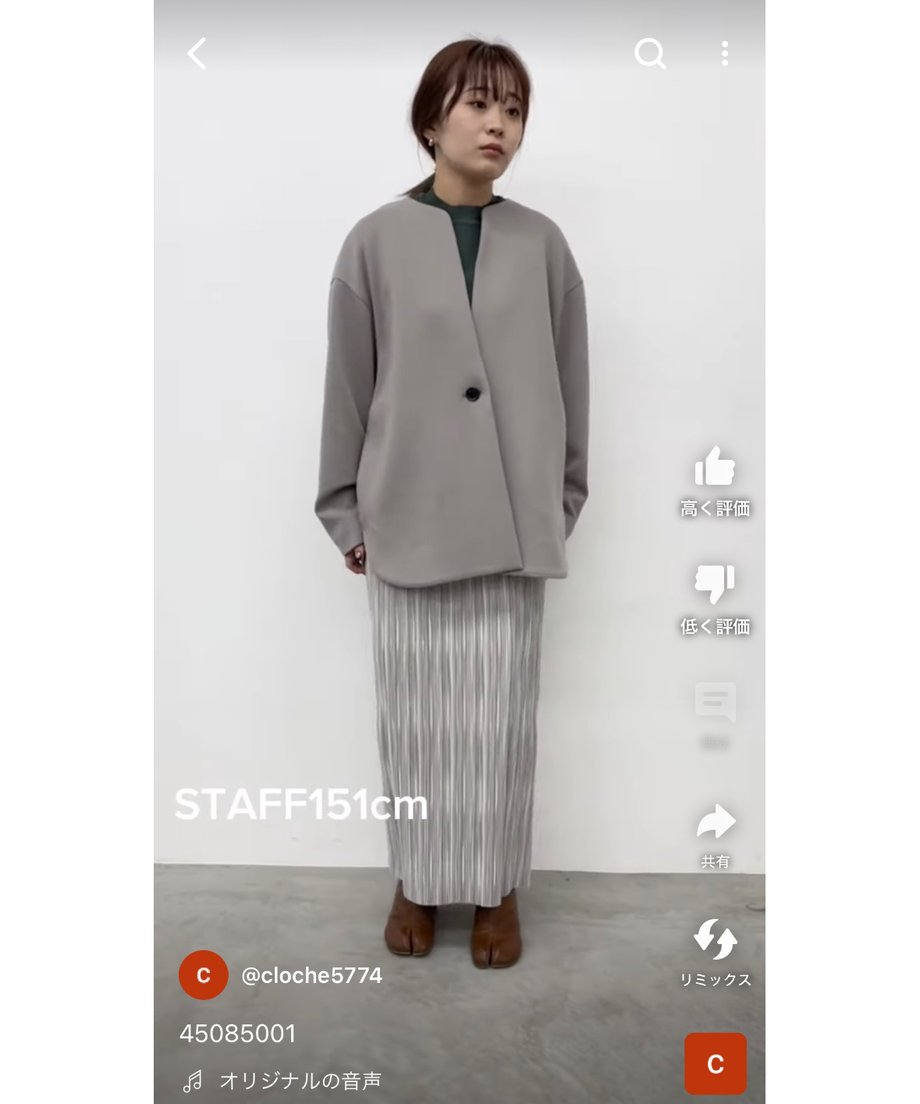920x1104 pixels.
Task: Like this Short with thumbs up
Action: tap(715, 468)
